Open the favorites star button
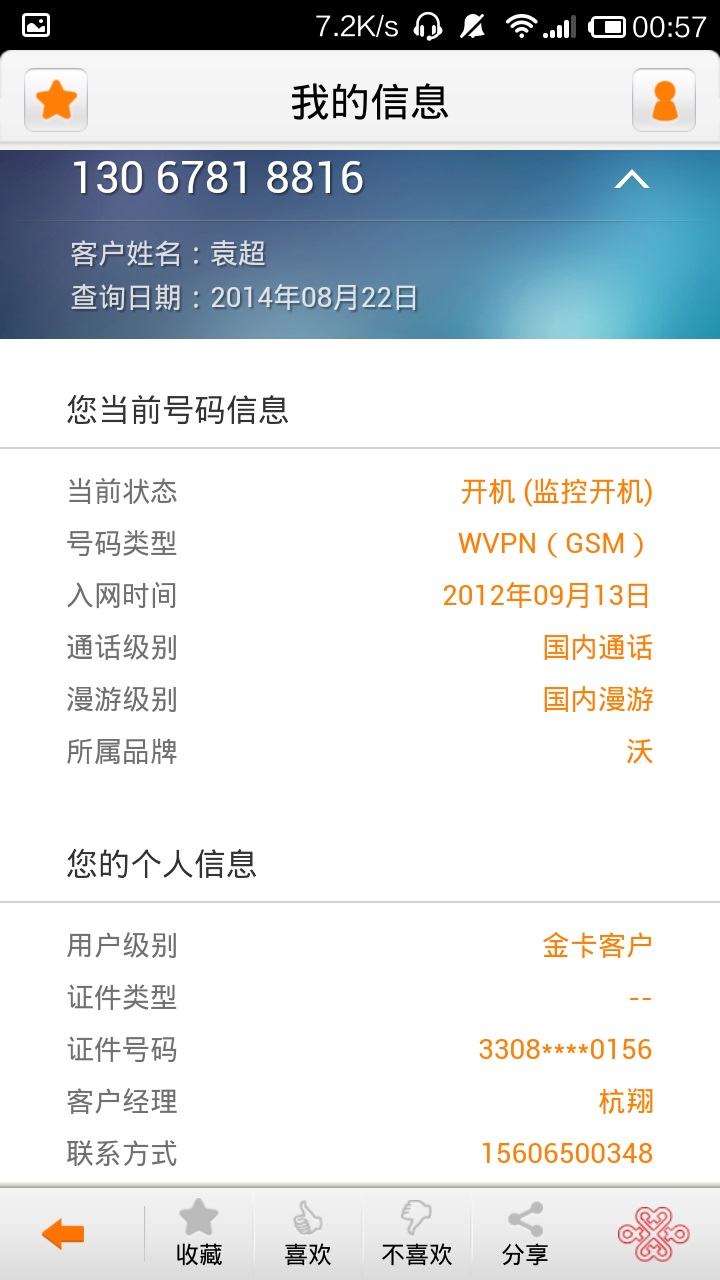Viewport: 720px width, 1280px height. [x=56, y=100]
